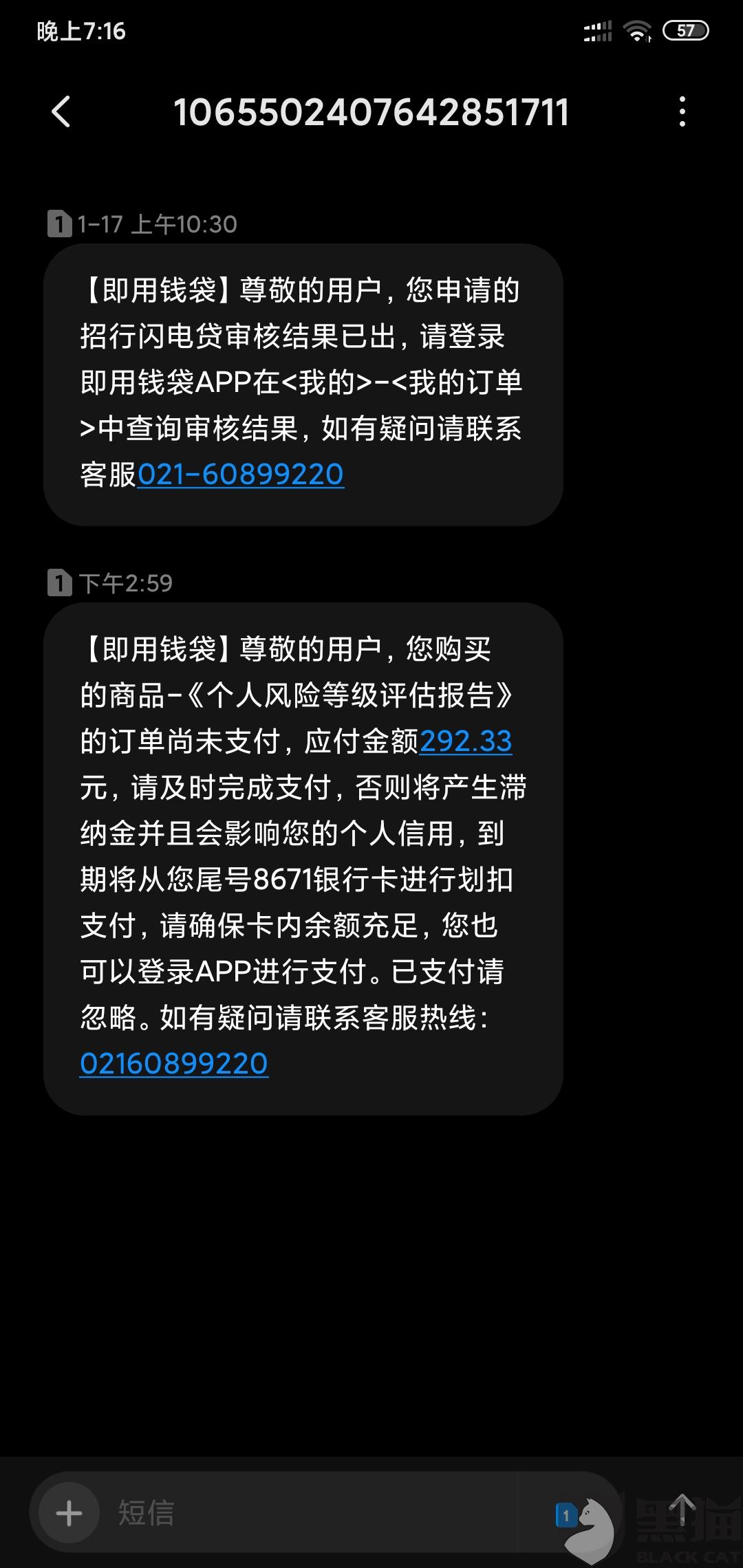Focus the 短信 message input field
Screen dimensions: 743x1568
(x=323, y=1513)
